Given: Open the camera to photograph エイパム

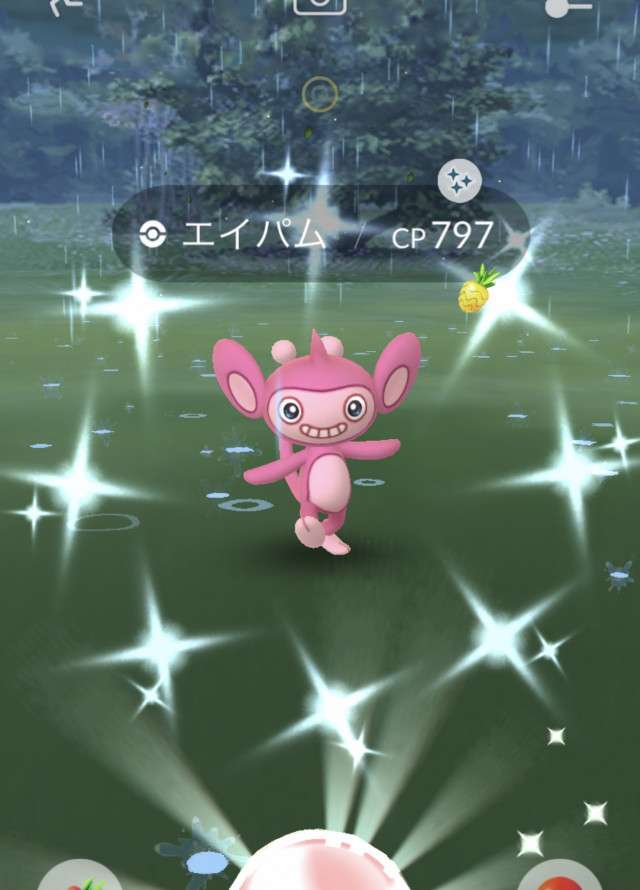Looking at the screenshot, I should (x=320, y=5).
